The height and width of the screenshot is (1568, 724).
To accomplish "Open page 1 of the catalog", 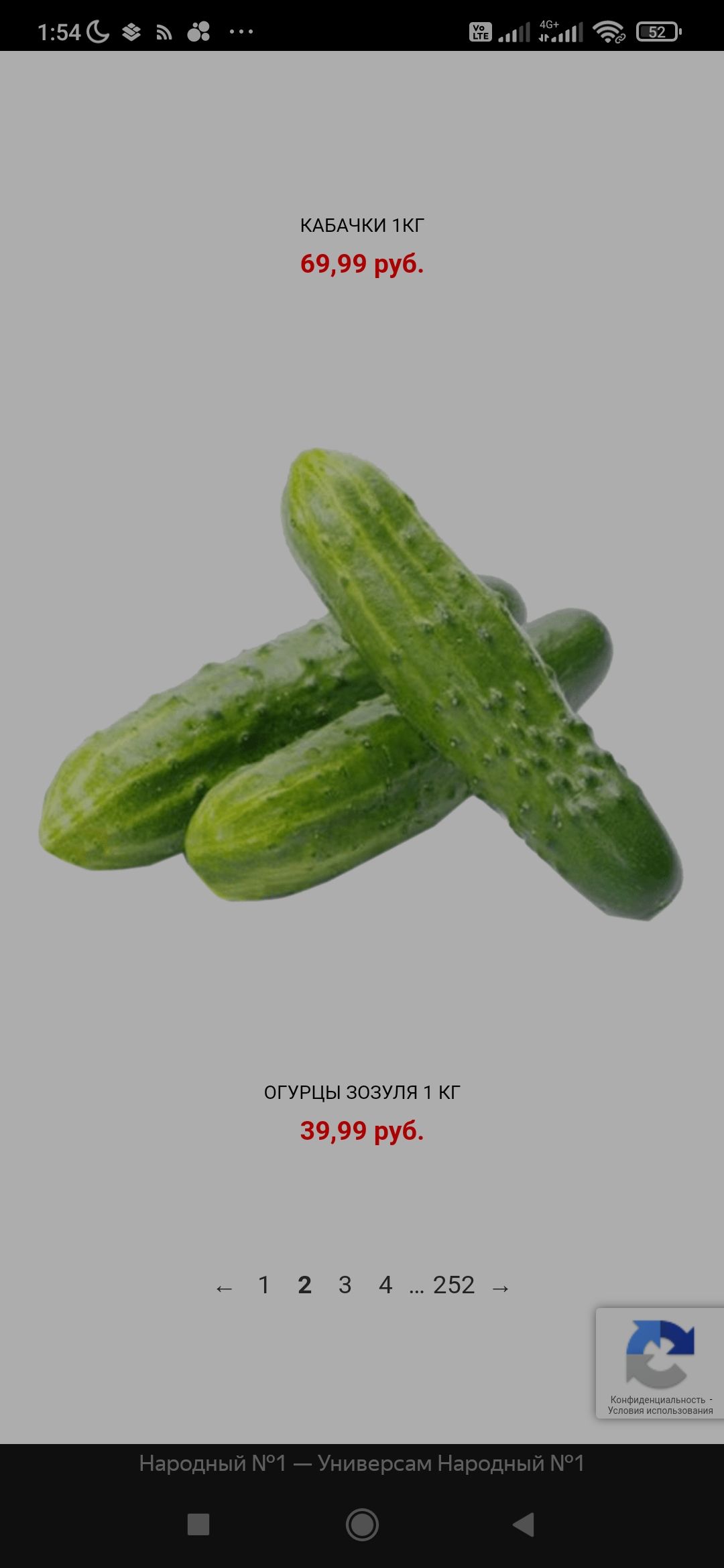I will pos(264,1285).
